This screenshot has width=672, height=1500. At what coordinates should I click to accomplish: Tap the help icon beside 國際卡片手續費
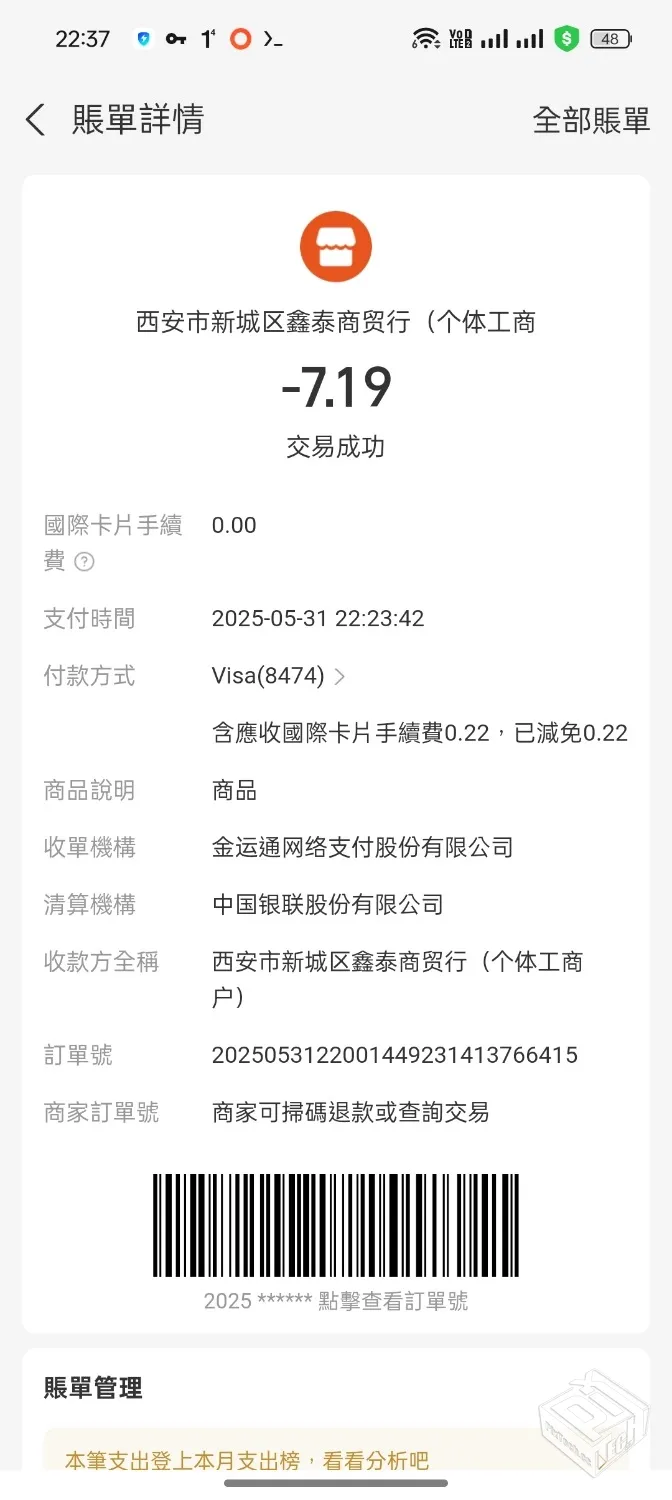point(85,562)
